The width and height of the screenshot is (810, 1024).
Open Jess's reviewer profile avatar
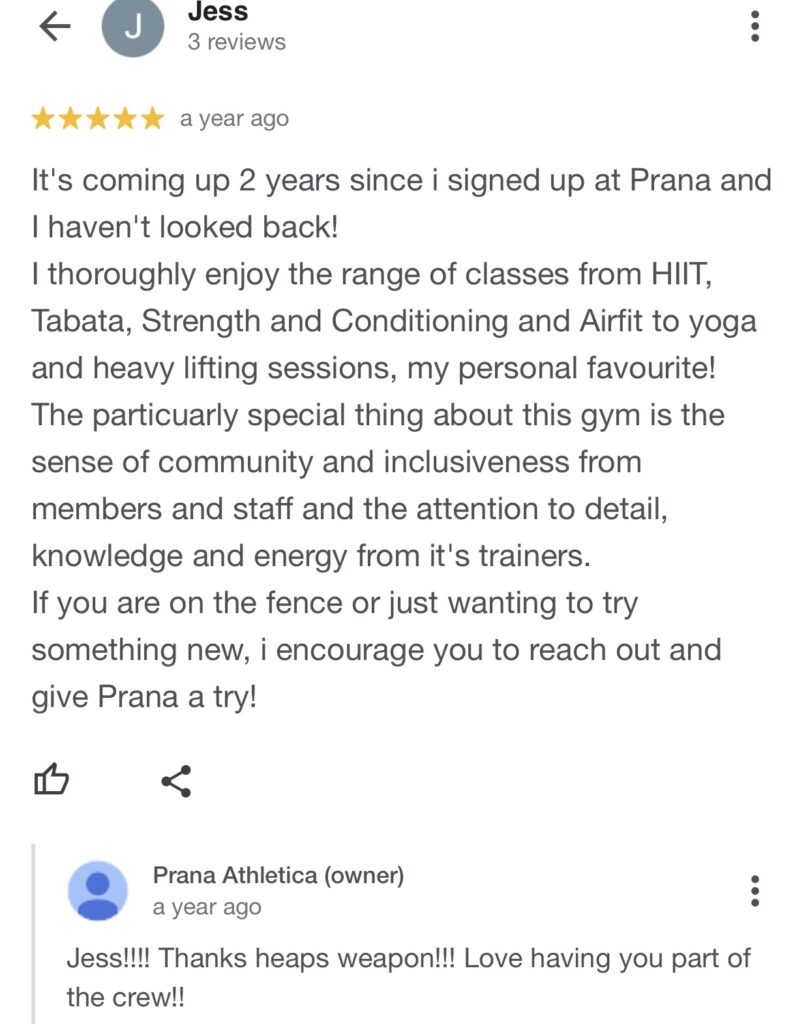coord(132,29)
